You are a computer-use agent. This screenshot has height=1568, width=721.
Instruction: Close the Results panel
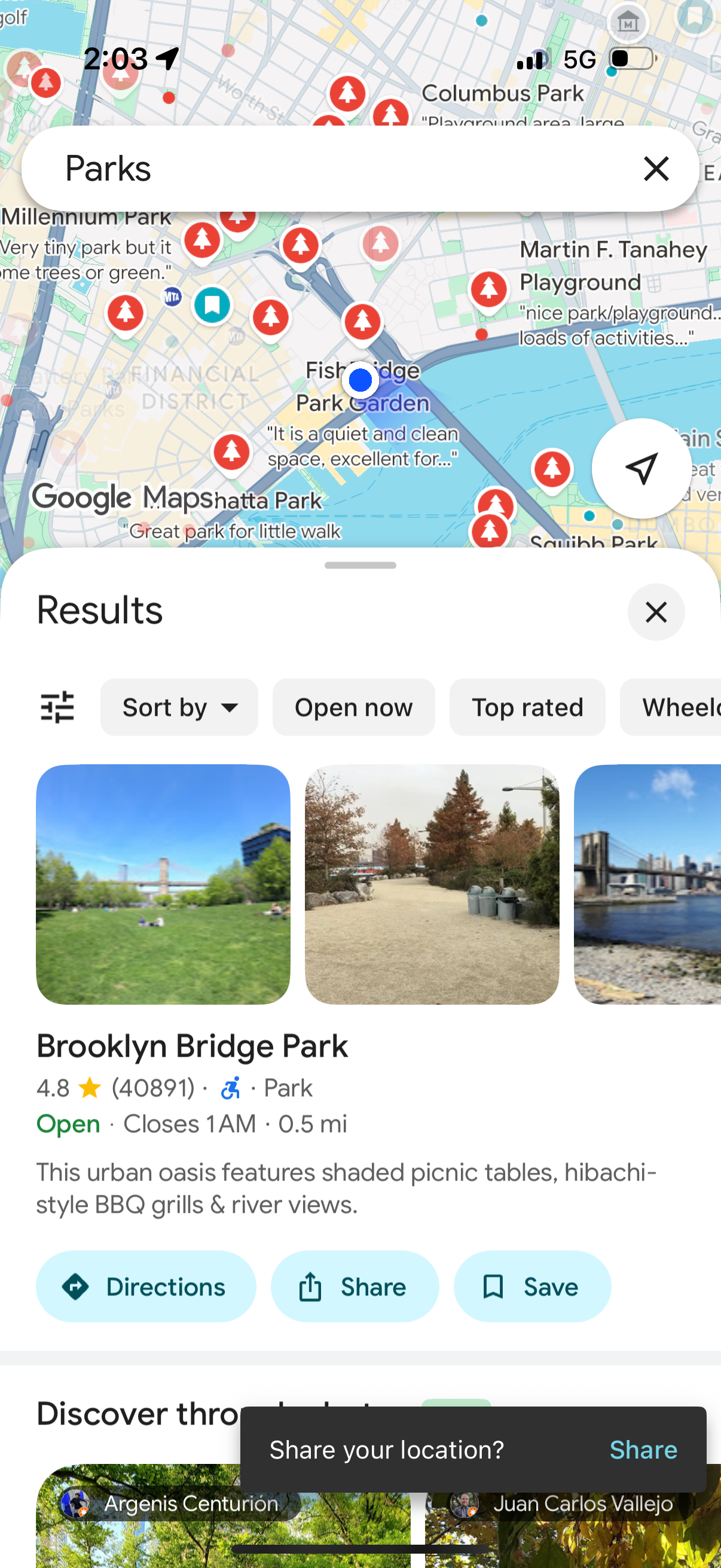point(656,612)
